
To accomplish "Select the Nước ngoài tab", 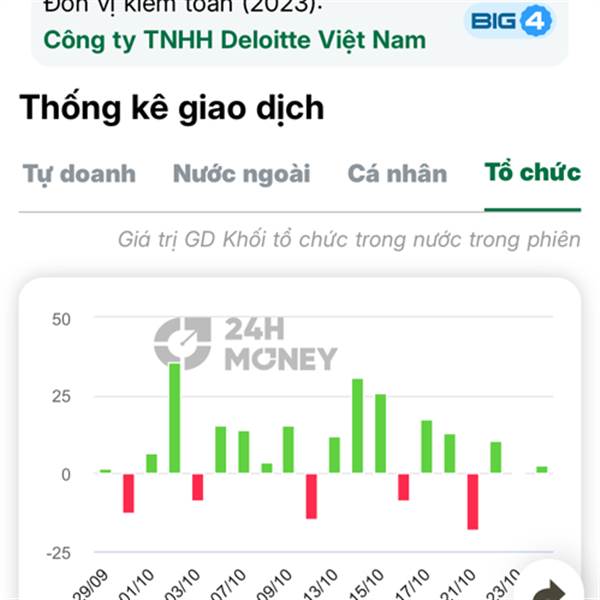I will point(241,174).
